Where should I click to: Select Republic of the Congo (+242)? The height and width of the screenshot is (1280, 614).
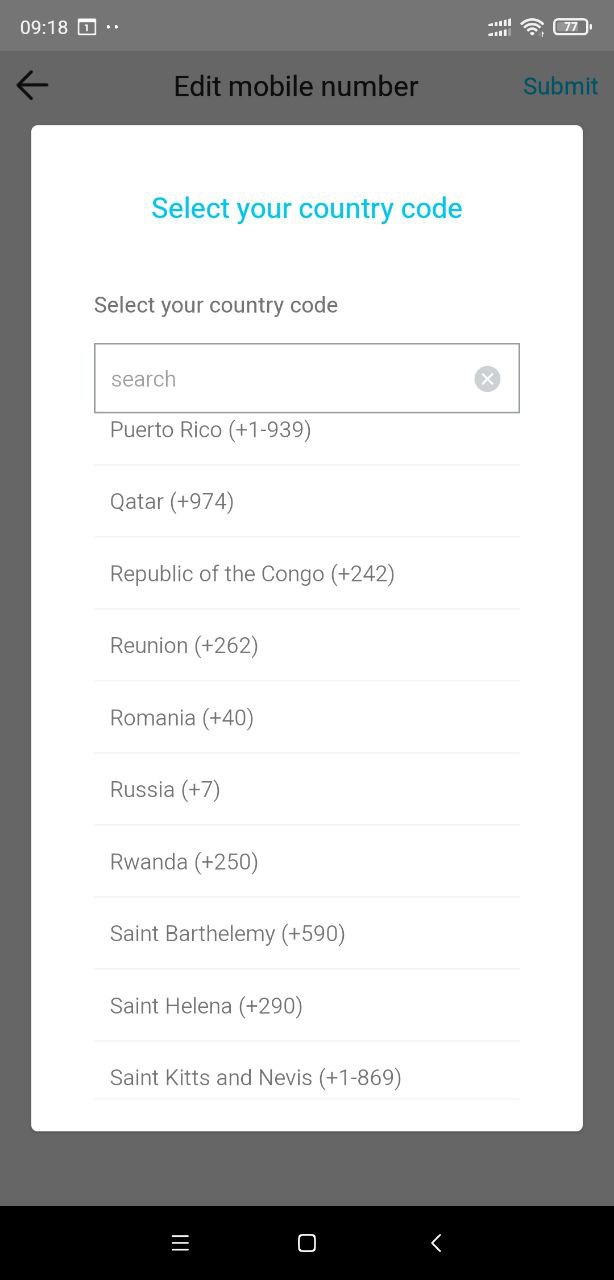click(306, 573)
